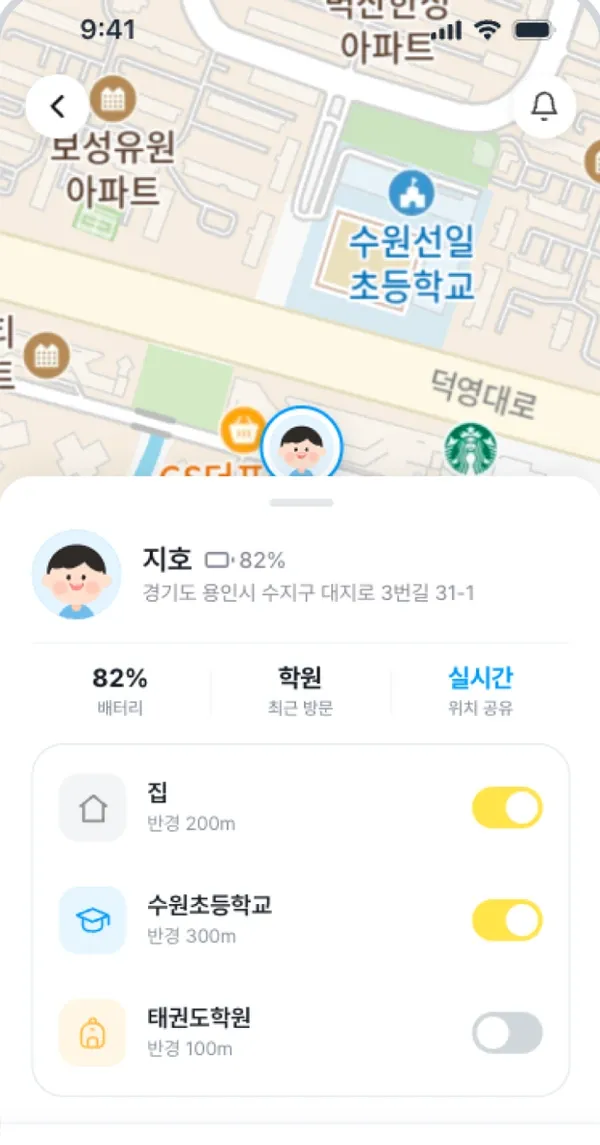Tap the bottom sheet drag handle
This screenshot has height=1145, width=600.
click(x=301, y=502)
